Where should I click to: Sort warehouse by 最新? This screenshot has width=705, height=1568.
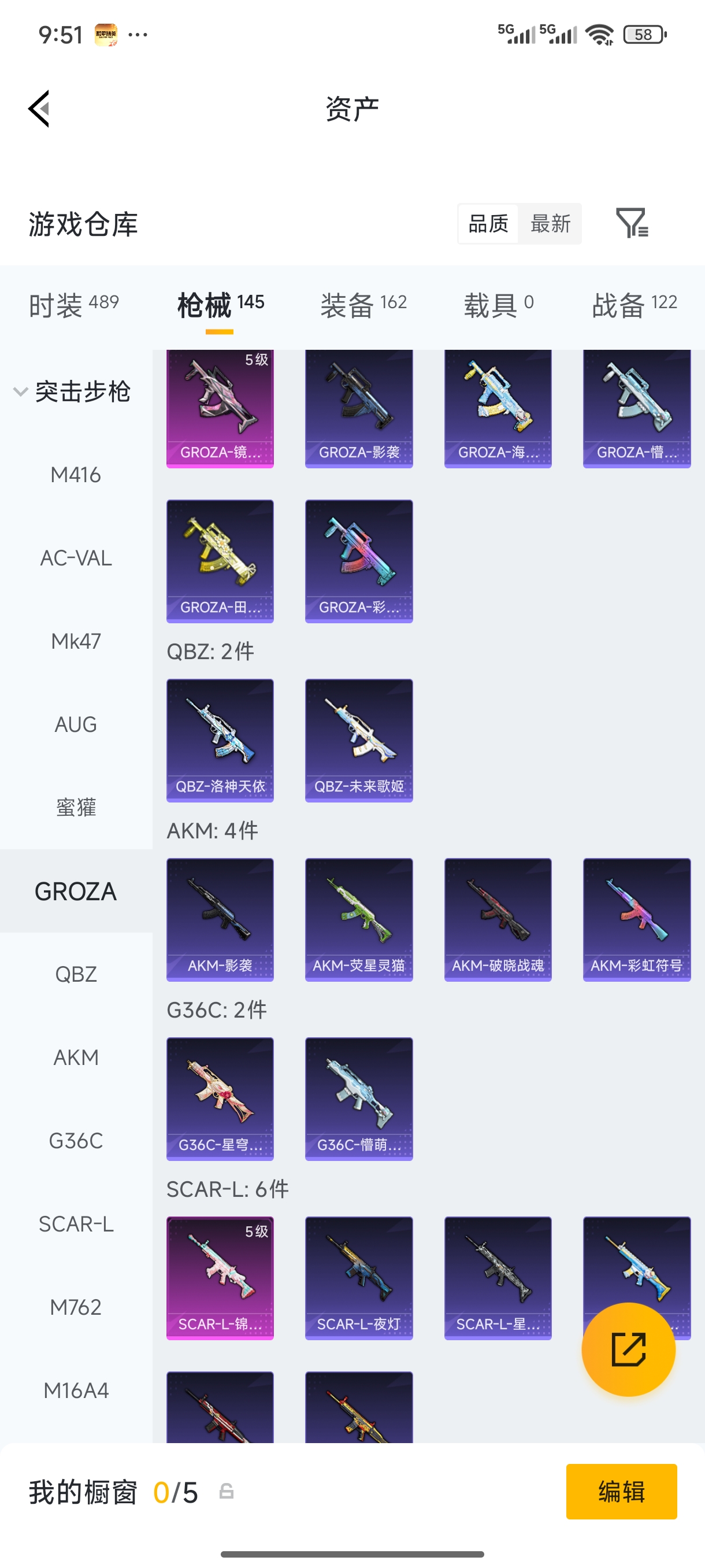[550, 223]
